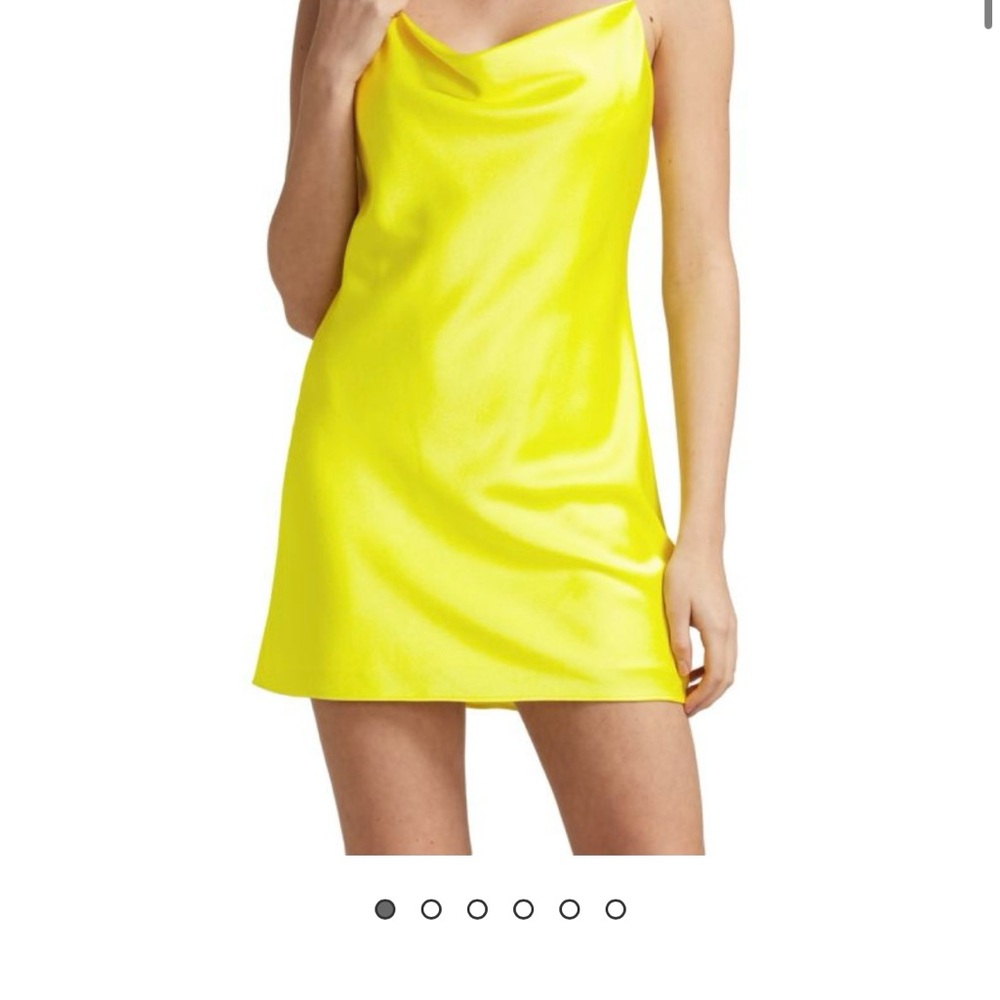The height and width of the screenshot is (1000, 1000).
Task: Show the last photo via sixth dot
Action: click(615, 909)
